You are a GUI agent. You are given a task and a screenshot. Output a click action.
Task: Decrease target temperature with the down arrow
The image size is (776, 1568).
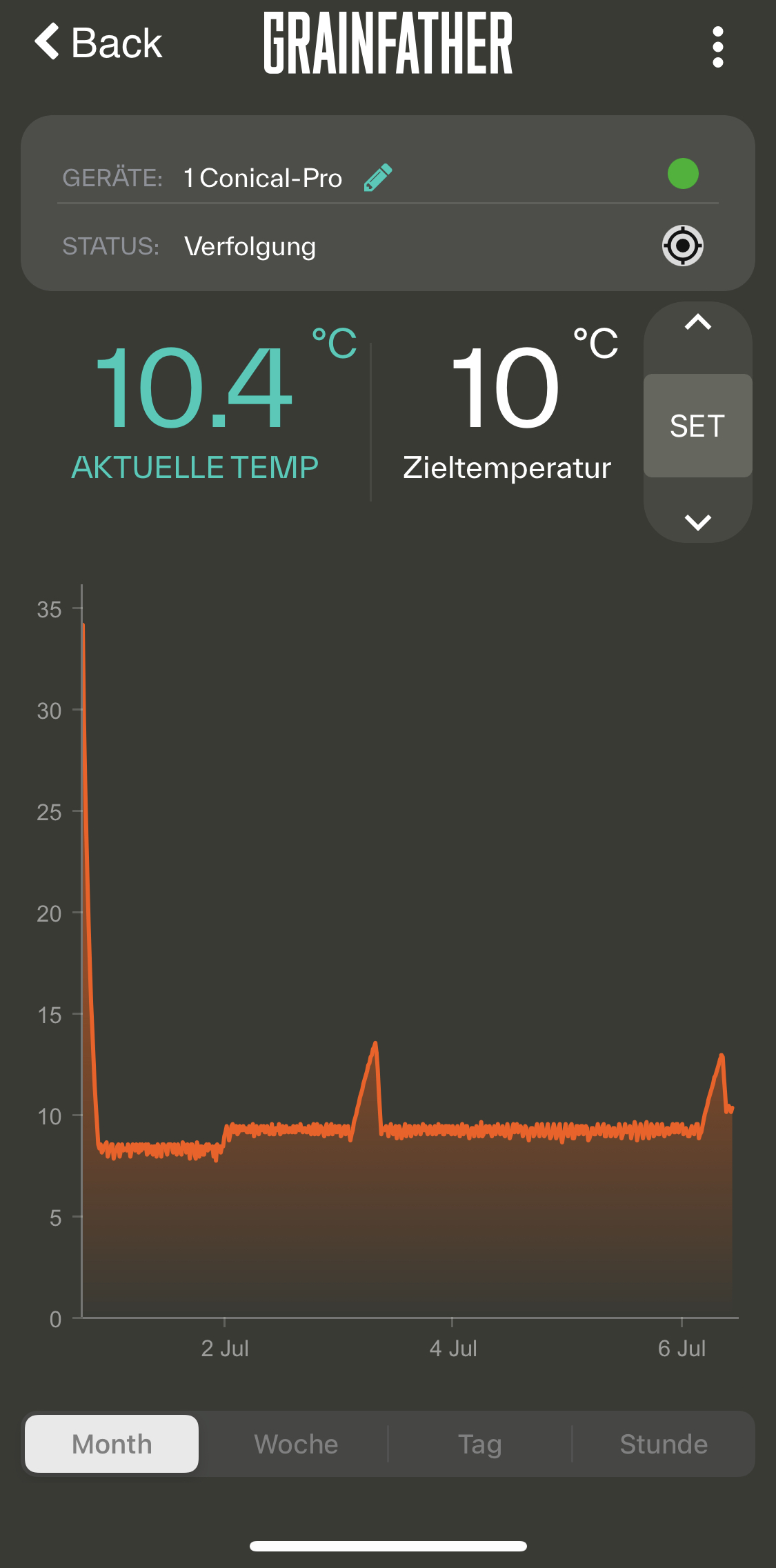coord(697,522)
